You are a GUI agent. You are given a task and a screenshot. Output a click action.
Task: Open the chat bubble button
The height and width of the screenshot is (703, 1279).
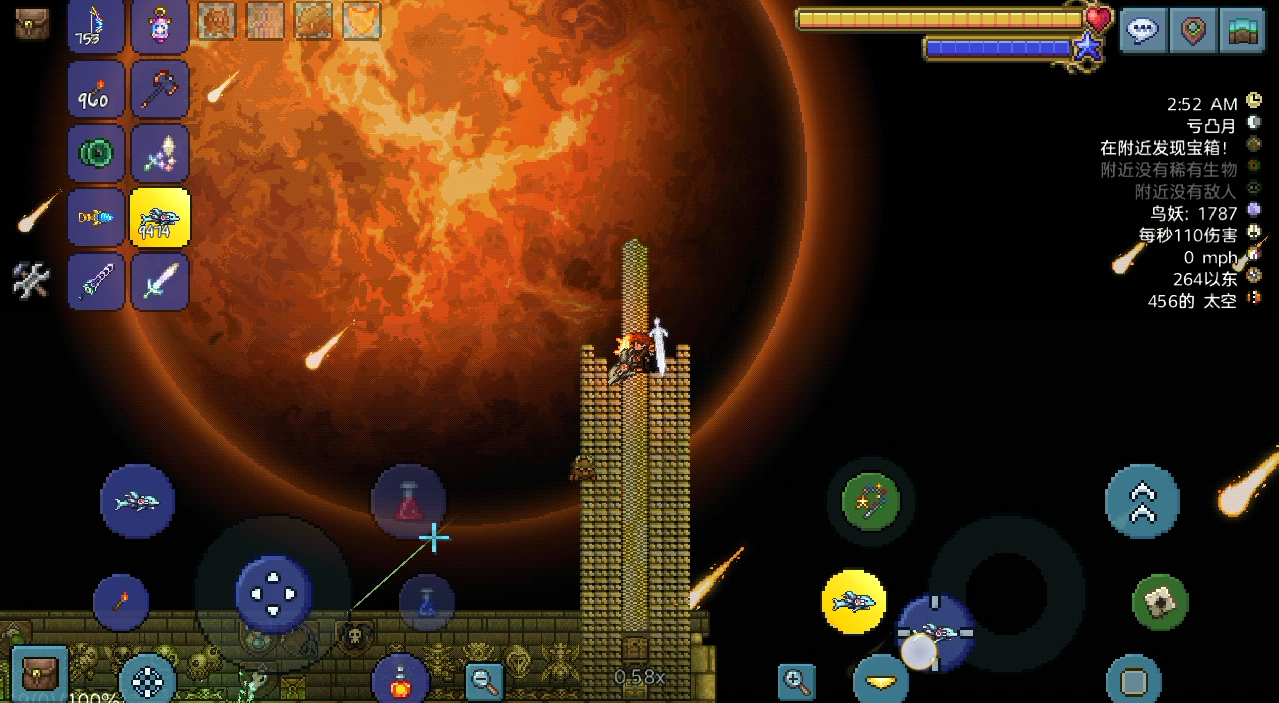tap(1143, 29)
